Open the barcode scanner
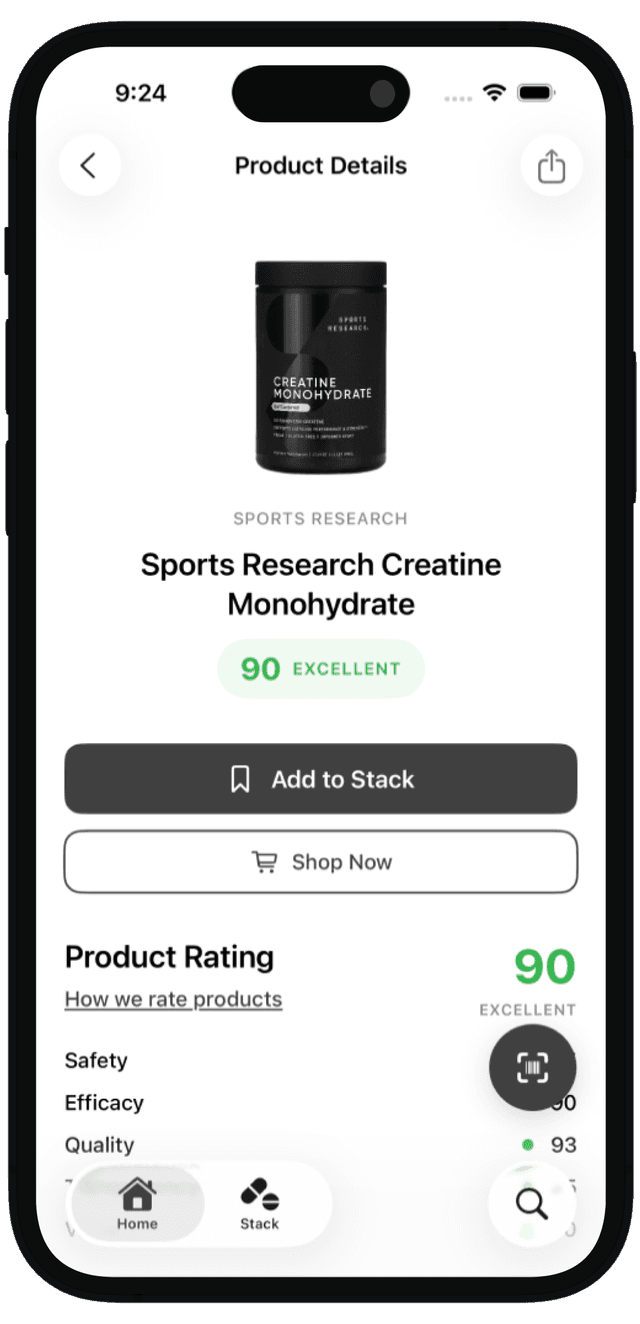Image resolution: width=640 pixels, height=1324 pixels. (532, 1068)
